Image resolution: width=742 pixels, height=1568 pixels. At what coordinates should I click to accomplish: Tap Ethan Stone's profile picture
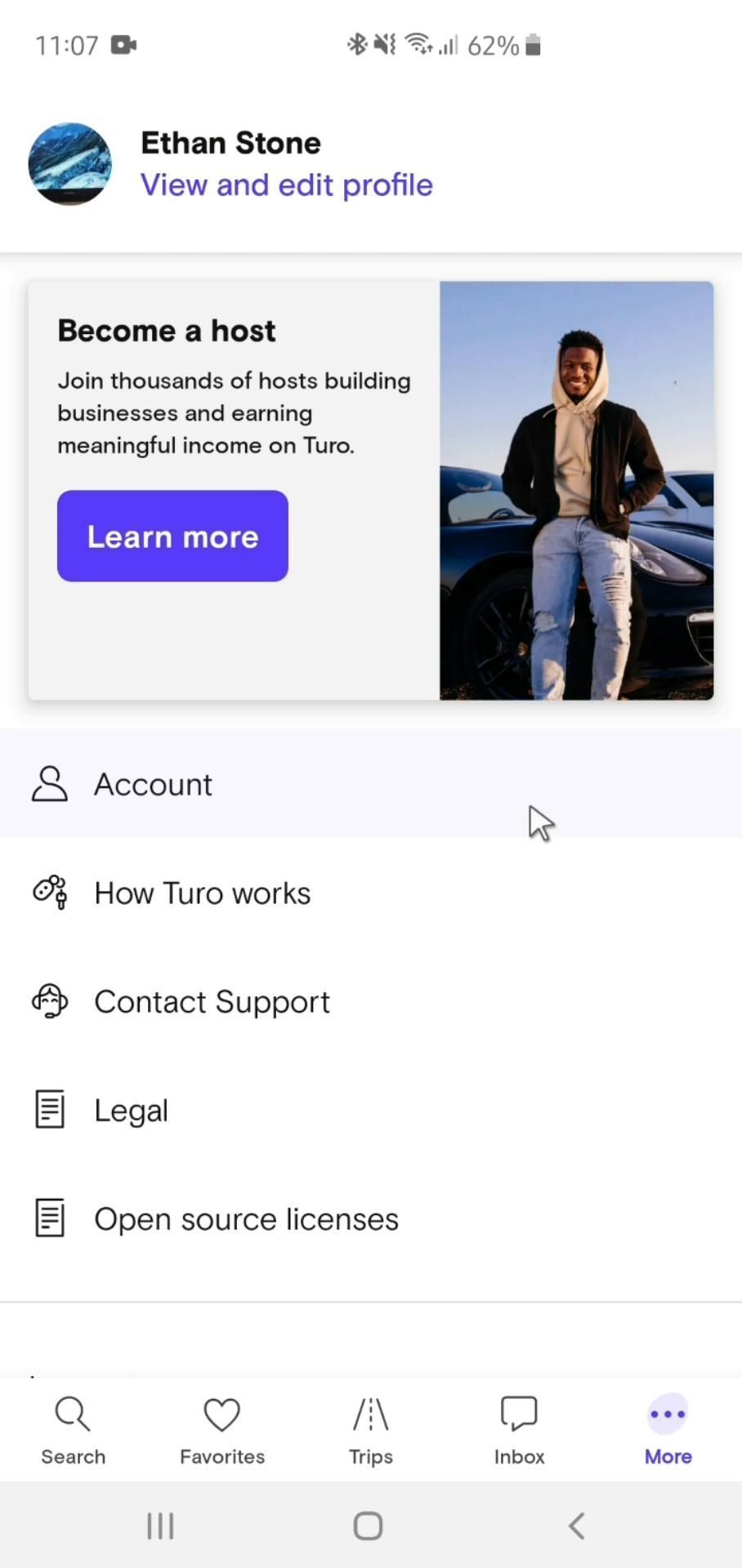(x=69, y=163)
